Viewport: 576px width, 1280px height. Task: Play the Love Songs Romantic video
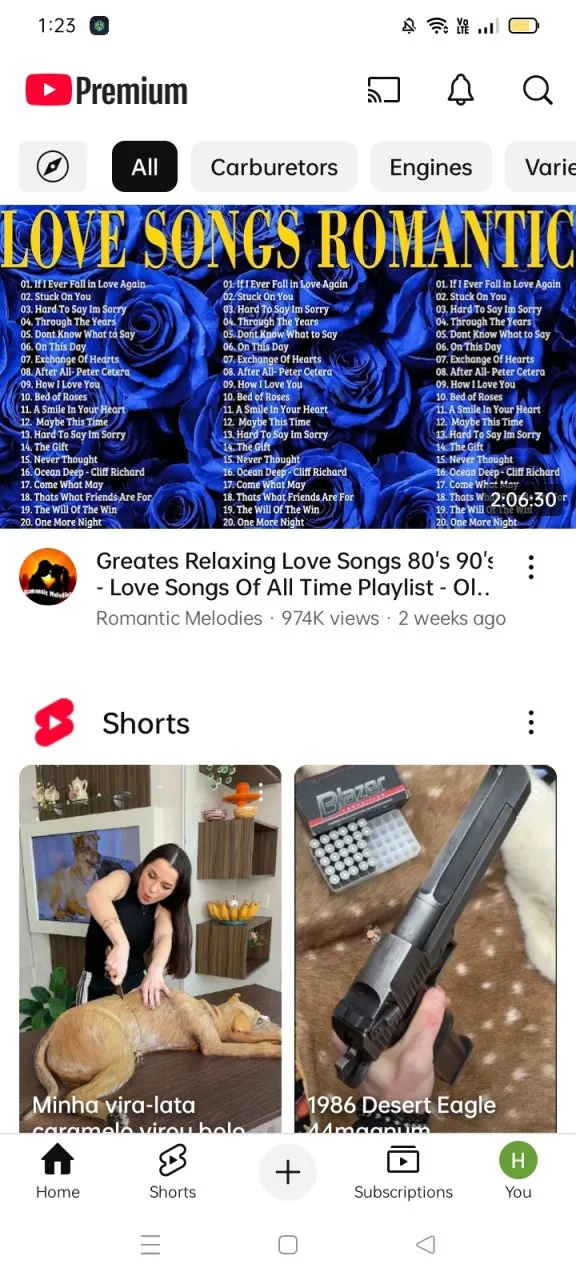(288, 367)
